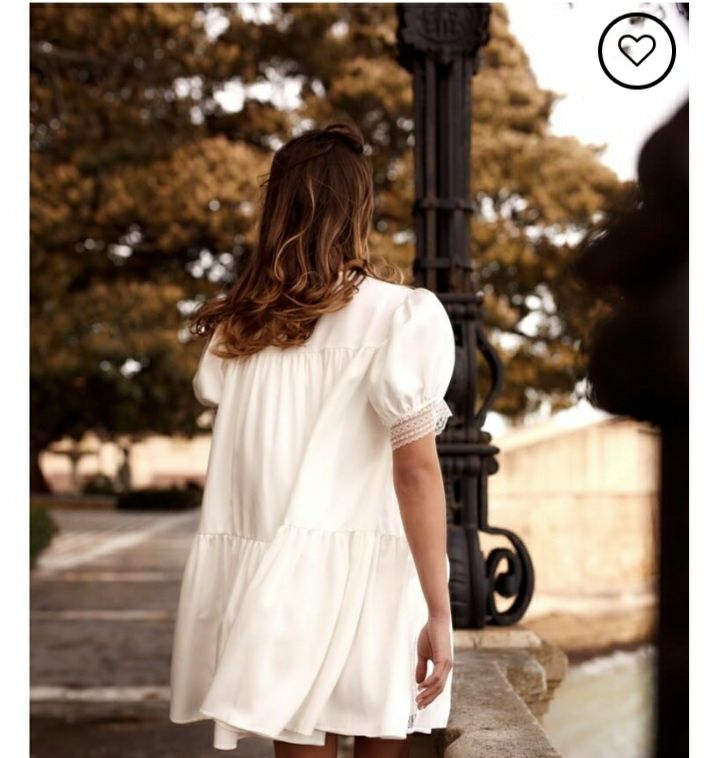
Task: Add the white dress to favorites
Action: click(x=637, y=51)
